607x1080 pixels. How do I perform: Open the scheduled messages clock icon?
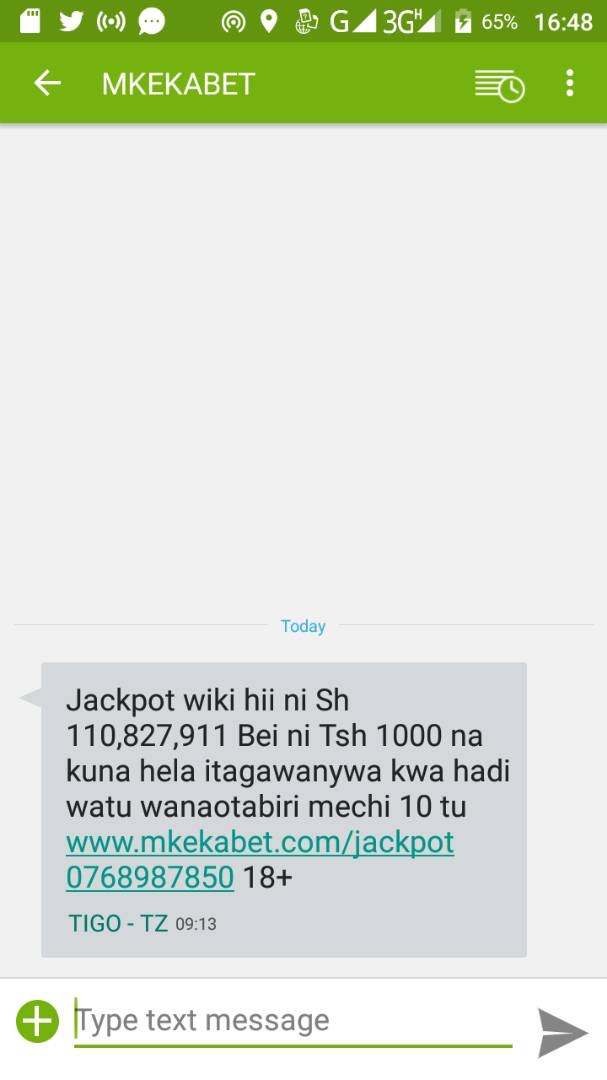[x=499, y=84]
